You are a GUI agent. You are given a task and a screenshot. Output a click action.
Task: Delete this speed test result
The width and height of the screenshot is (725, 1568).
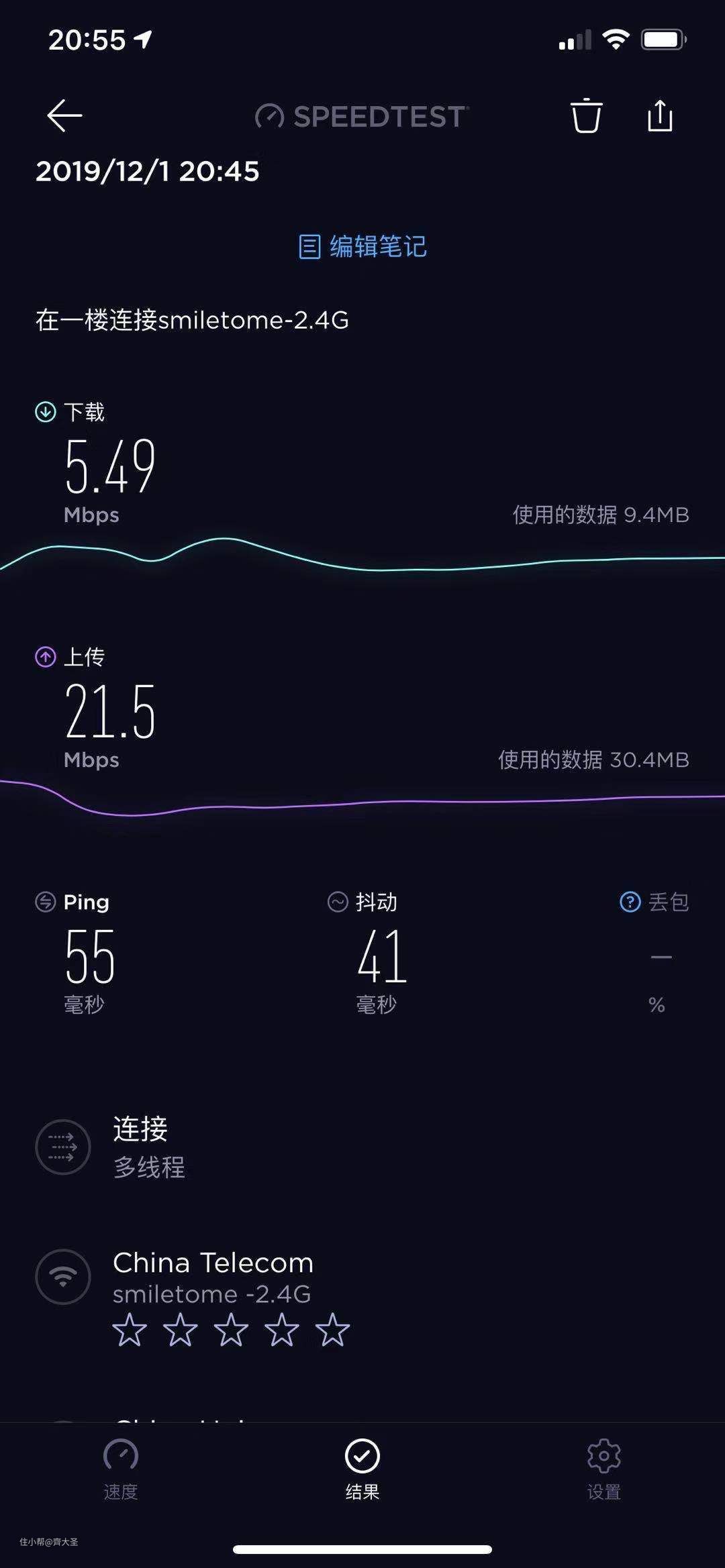586,116
